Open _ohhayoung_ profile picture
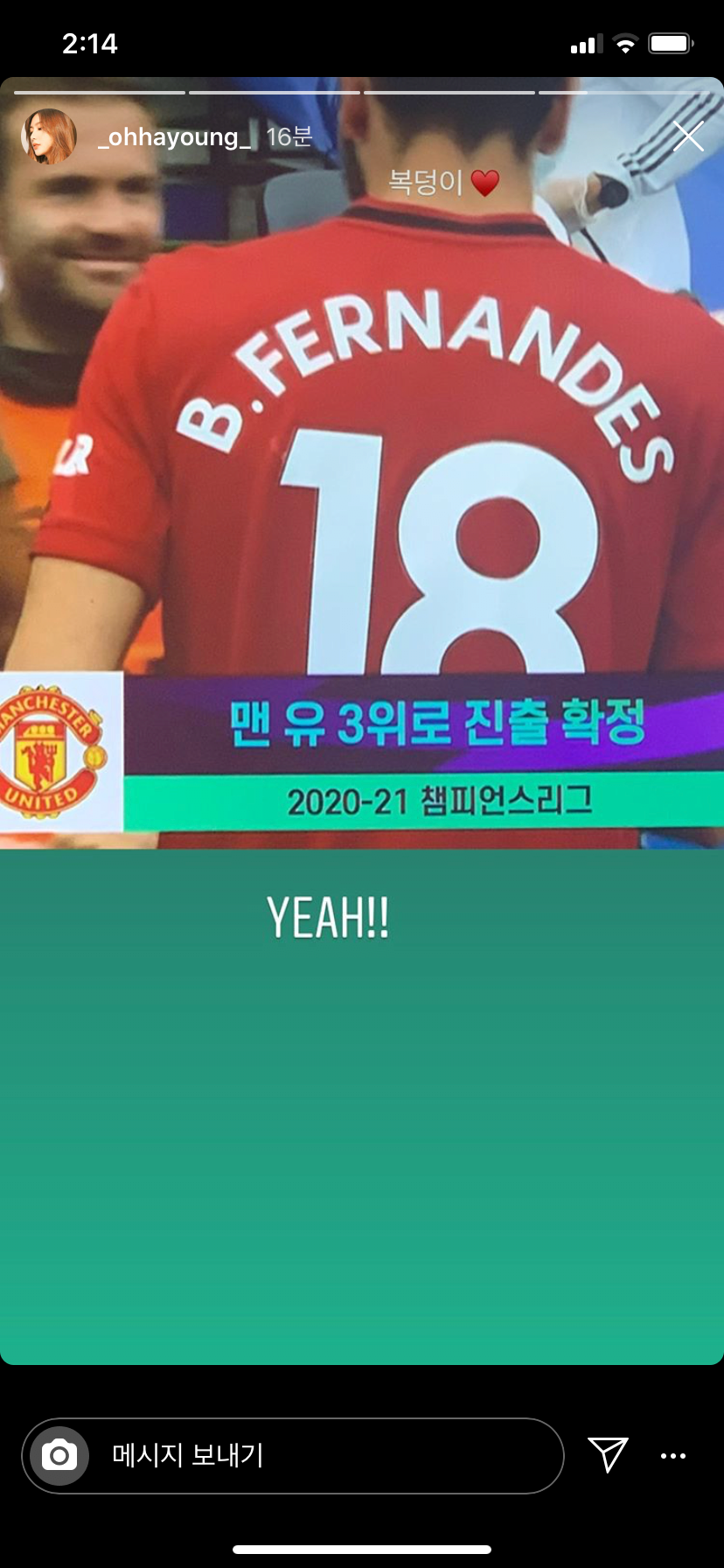The width and height of the screenshot is (724, 1568). (49, 136)
